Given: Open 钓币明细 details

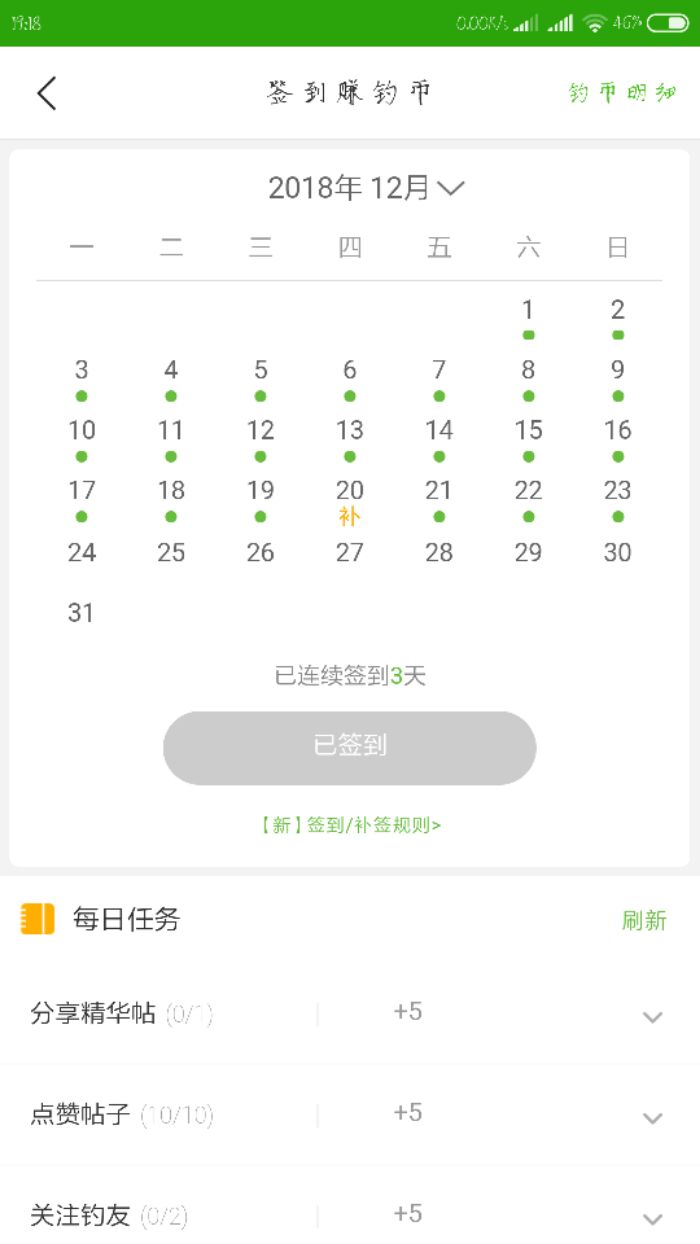Looking at the screenshot, I should click(622, 94).
